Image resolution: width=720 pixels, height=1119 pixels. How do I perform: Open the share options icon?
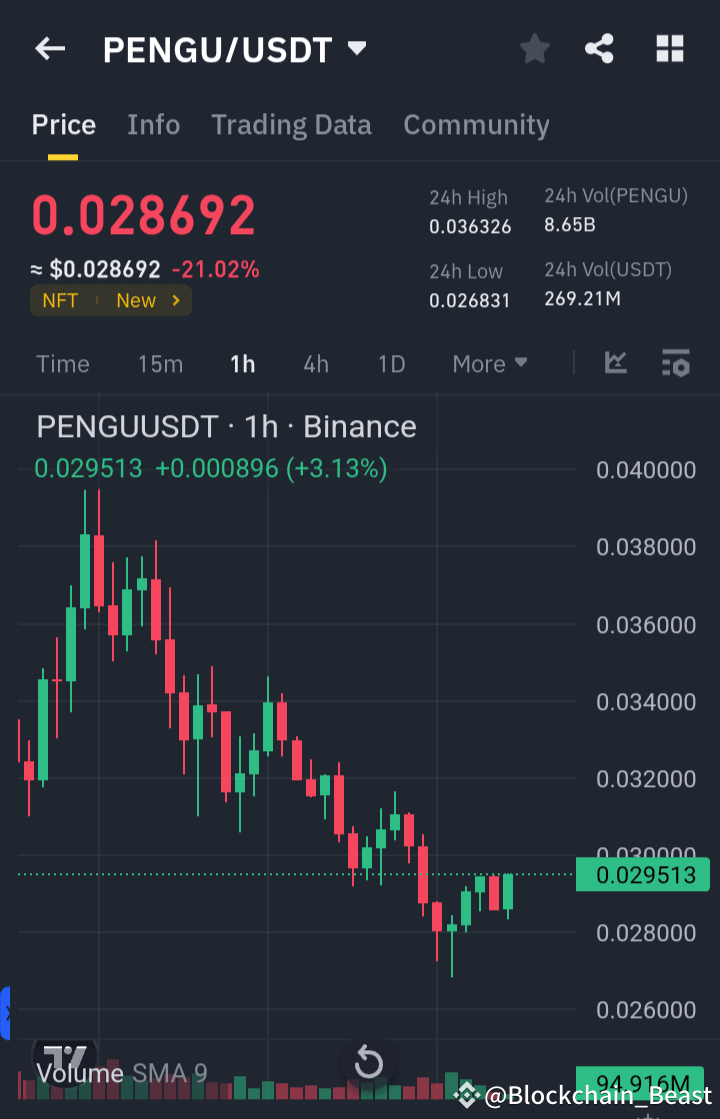point(599,47)
